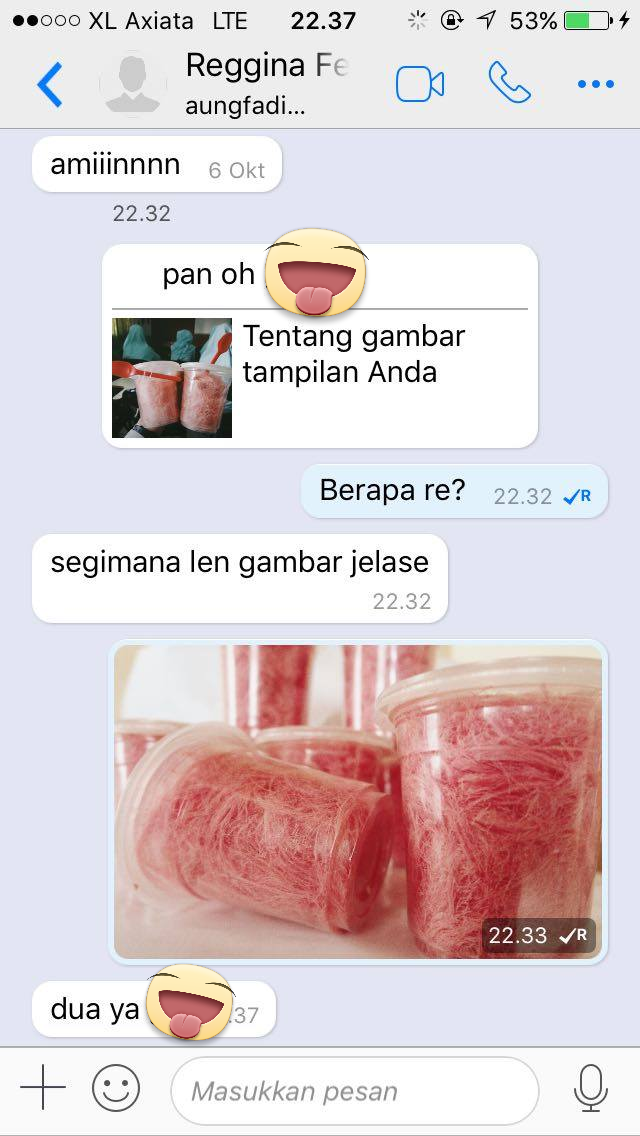Open the emoticon picker
640x1136 pixels.
pos(116,1087)
